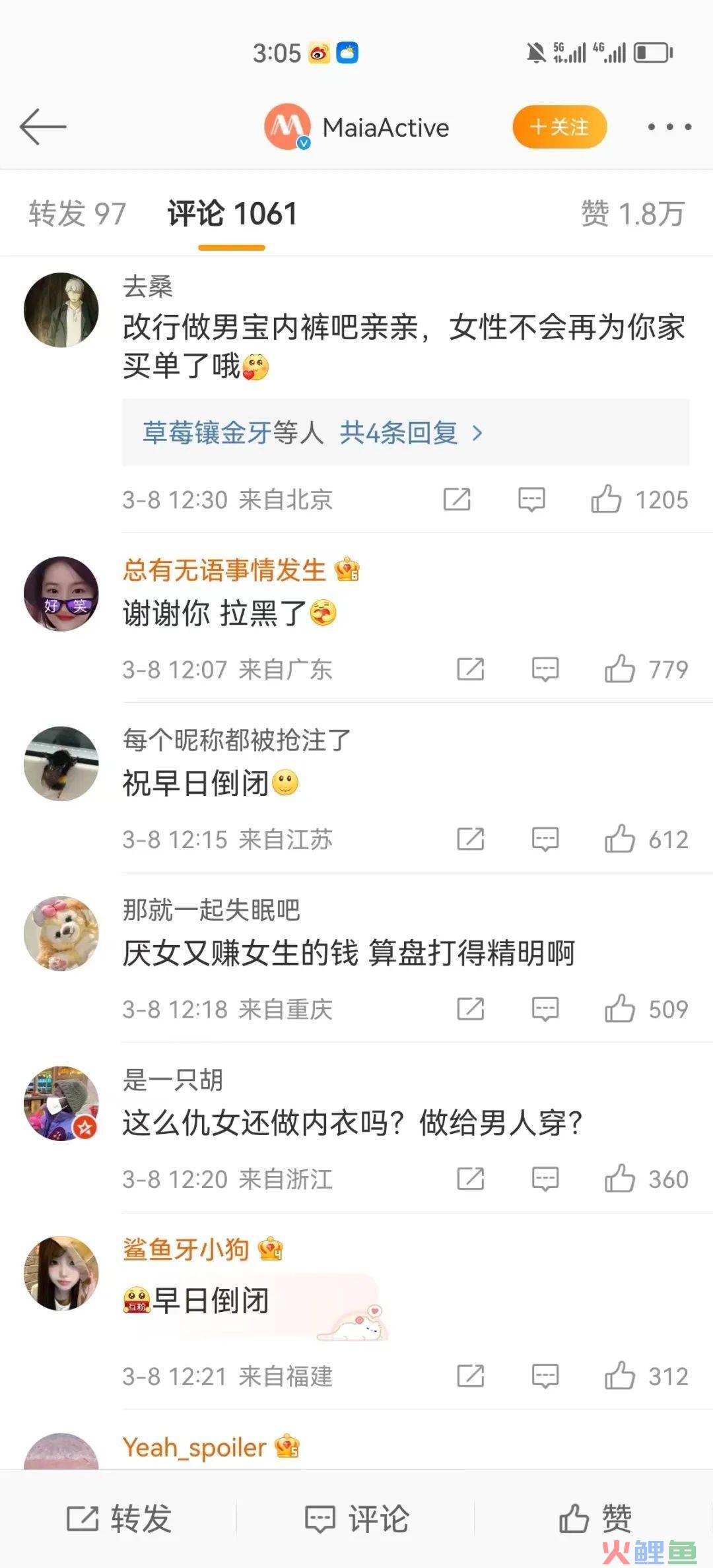Open the three-dot overflow menu
Screen dimensions: 713x1568
pyautogui.click(x=669, y=127)
